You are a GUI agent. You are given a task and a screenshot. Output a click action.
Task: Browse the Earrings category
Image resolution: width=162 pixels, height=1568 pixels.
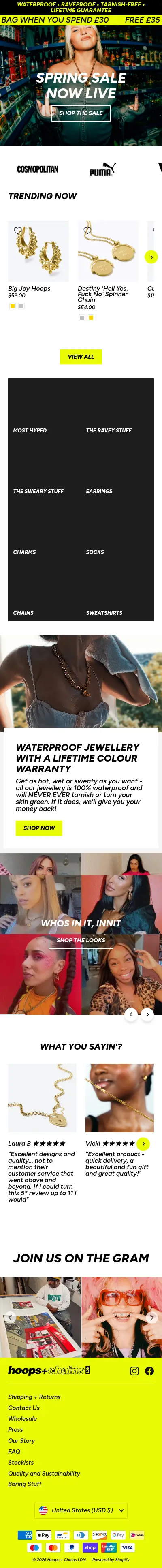tap(99, 491)
